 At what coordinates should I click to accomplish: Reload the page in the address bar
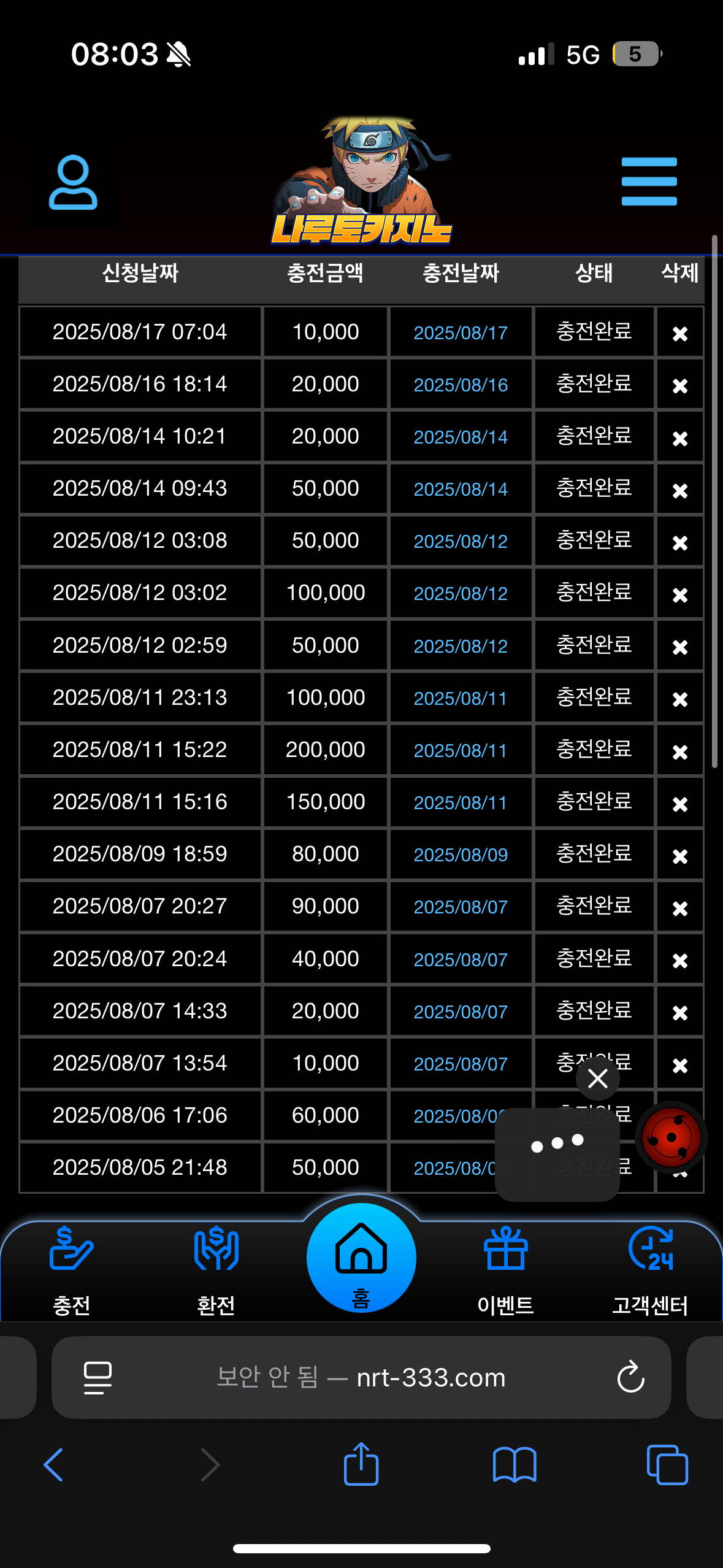[630, 1377]
